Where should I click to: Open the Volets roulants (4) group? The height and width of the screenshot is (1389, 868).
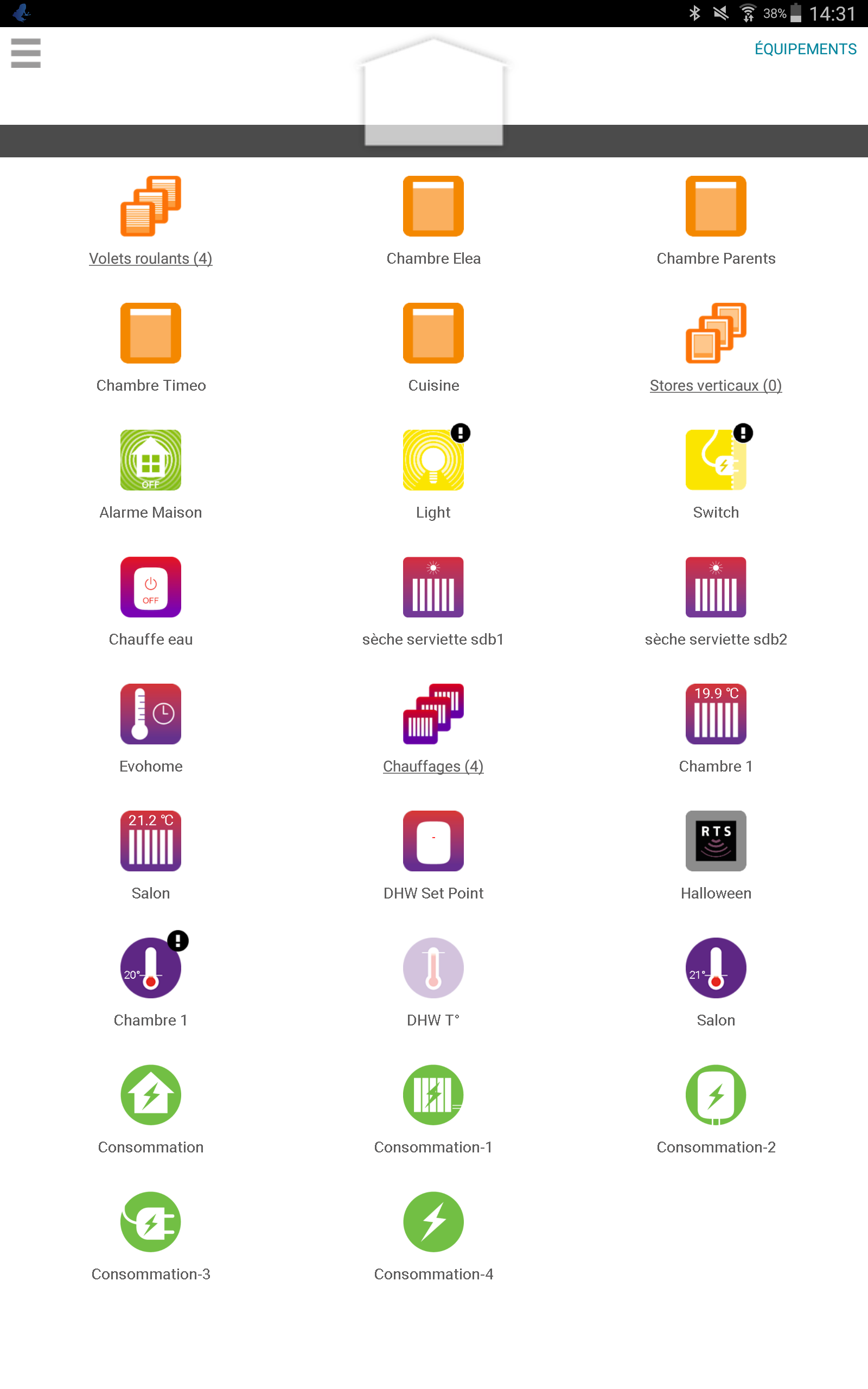click(x=150, y=207)
